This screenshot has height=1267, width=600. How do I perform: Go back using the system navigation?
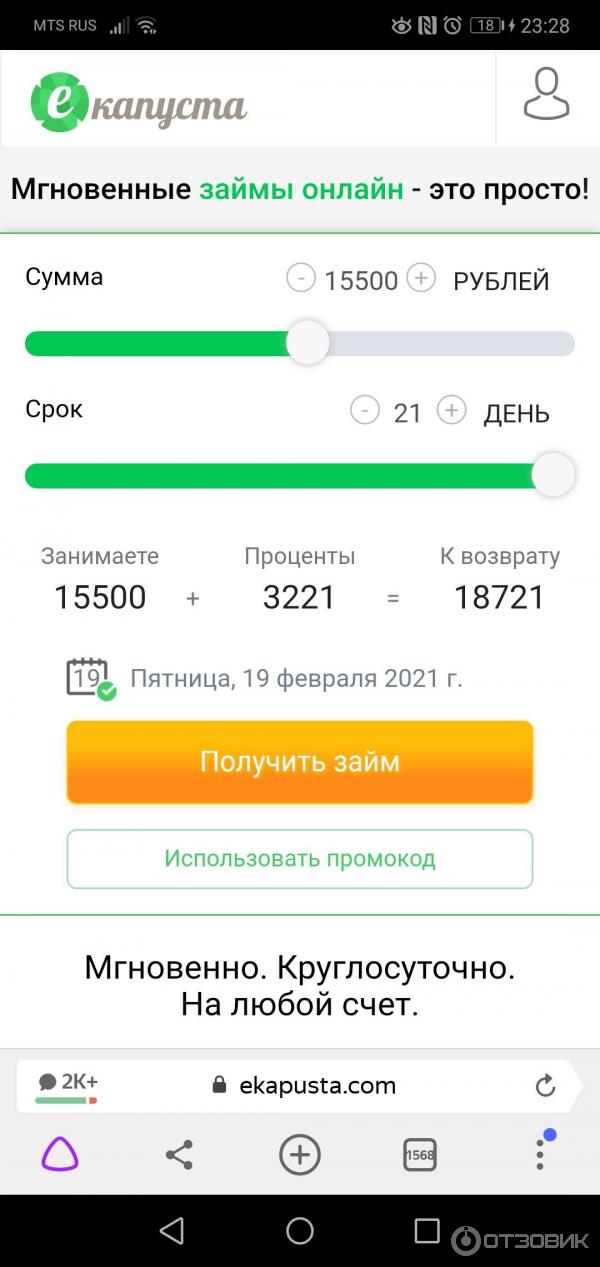click(172, 1230)
